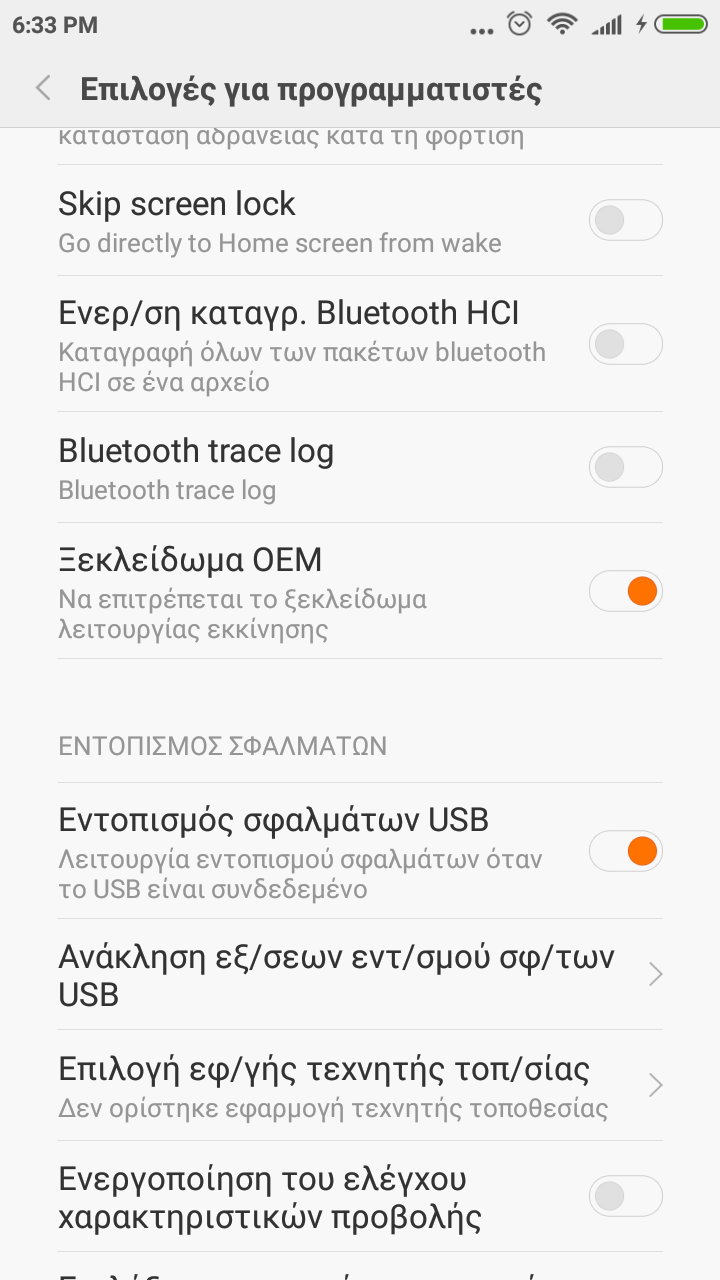The width and height of the screenshot is (720, 1280).
Task: Open Επιλογή εφ/γής τεχνητής τοπ/σίας
Action: pyautogui.click(x=360, y=1085)
